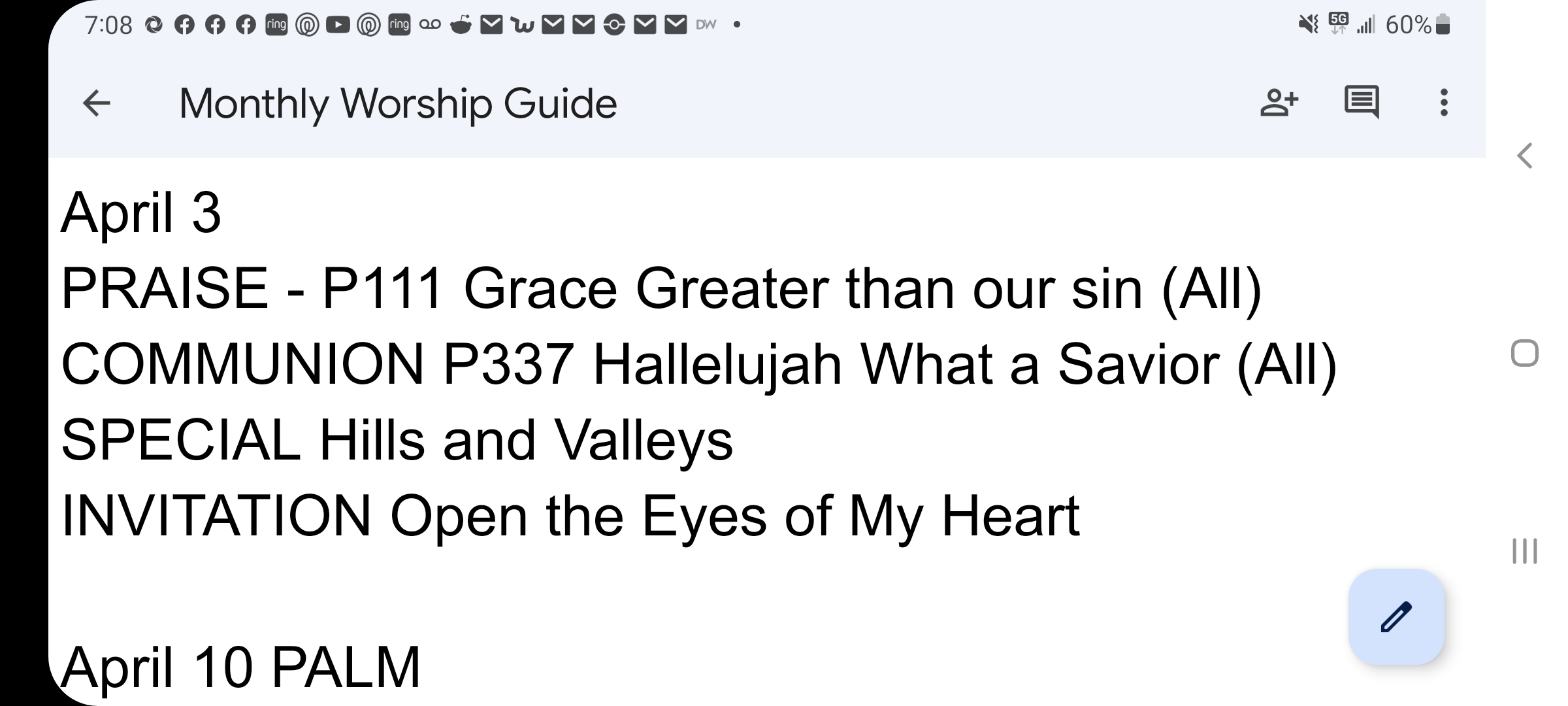Go back from Monthly Worship Guide

tap(97, 103)
